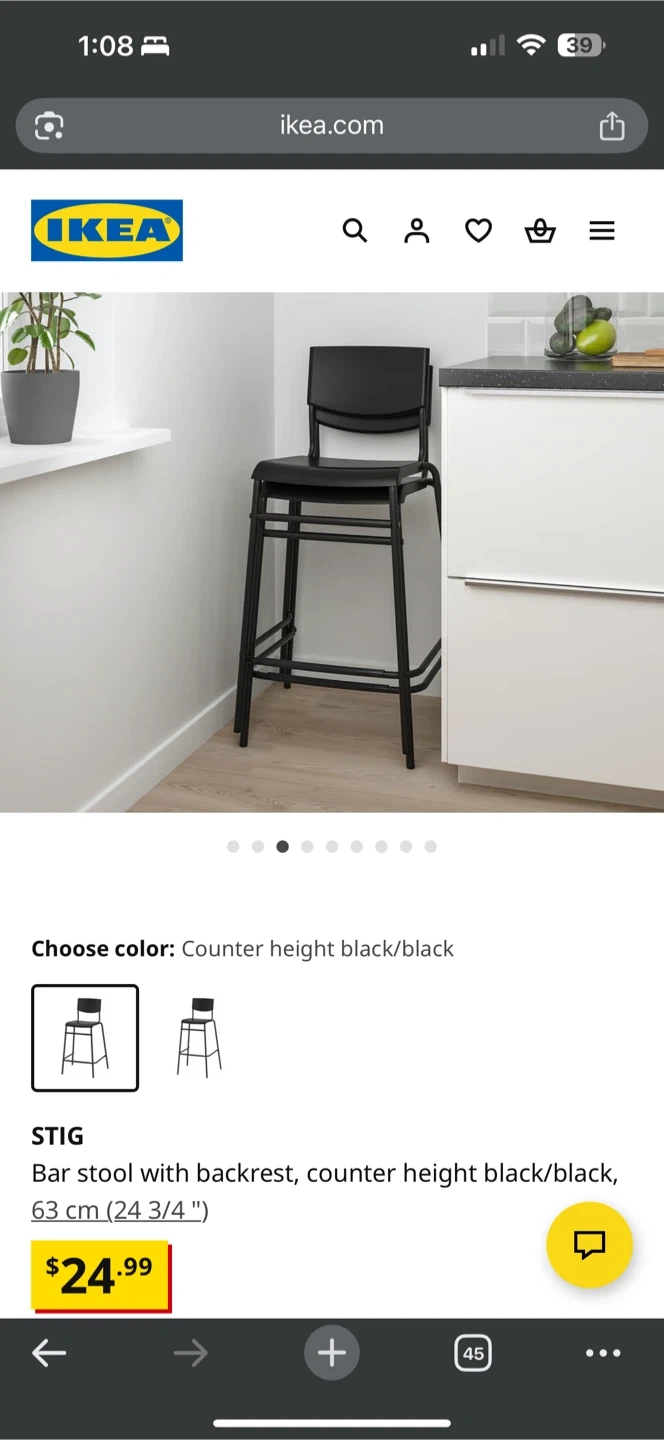The image size is (664, 1440).
Task: Open the shopping basket
Action: tap(540, 231)
